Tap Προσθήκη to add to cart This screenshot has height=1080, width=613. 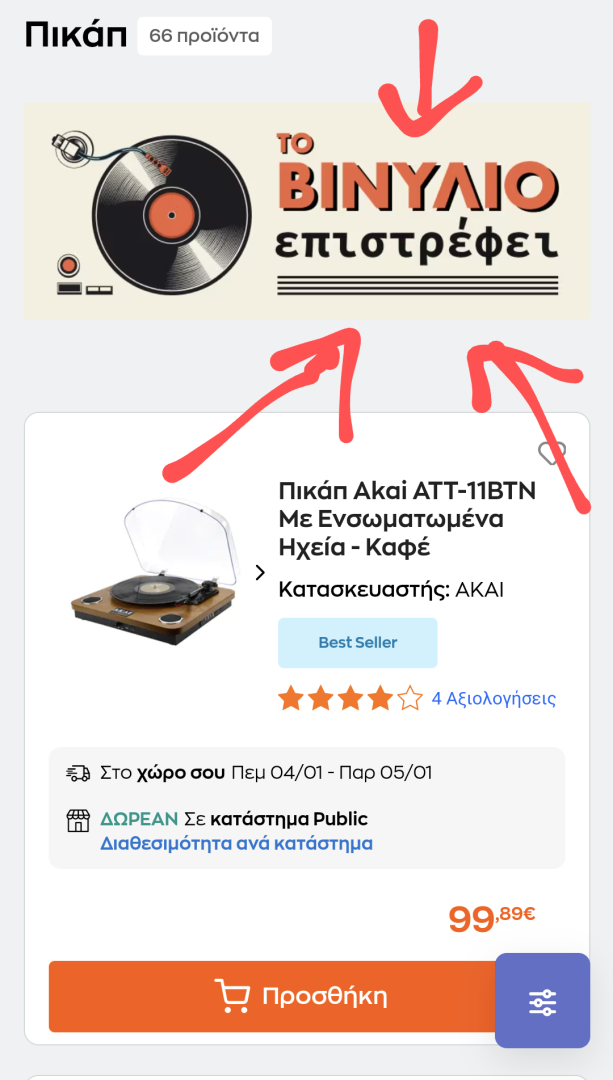pyautogui.click(x=272, y=996)
